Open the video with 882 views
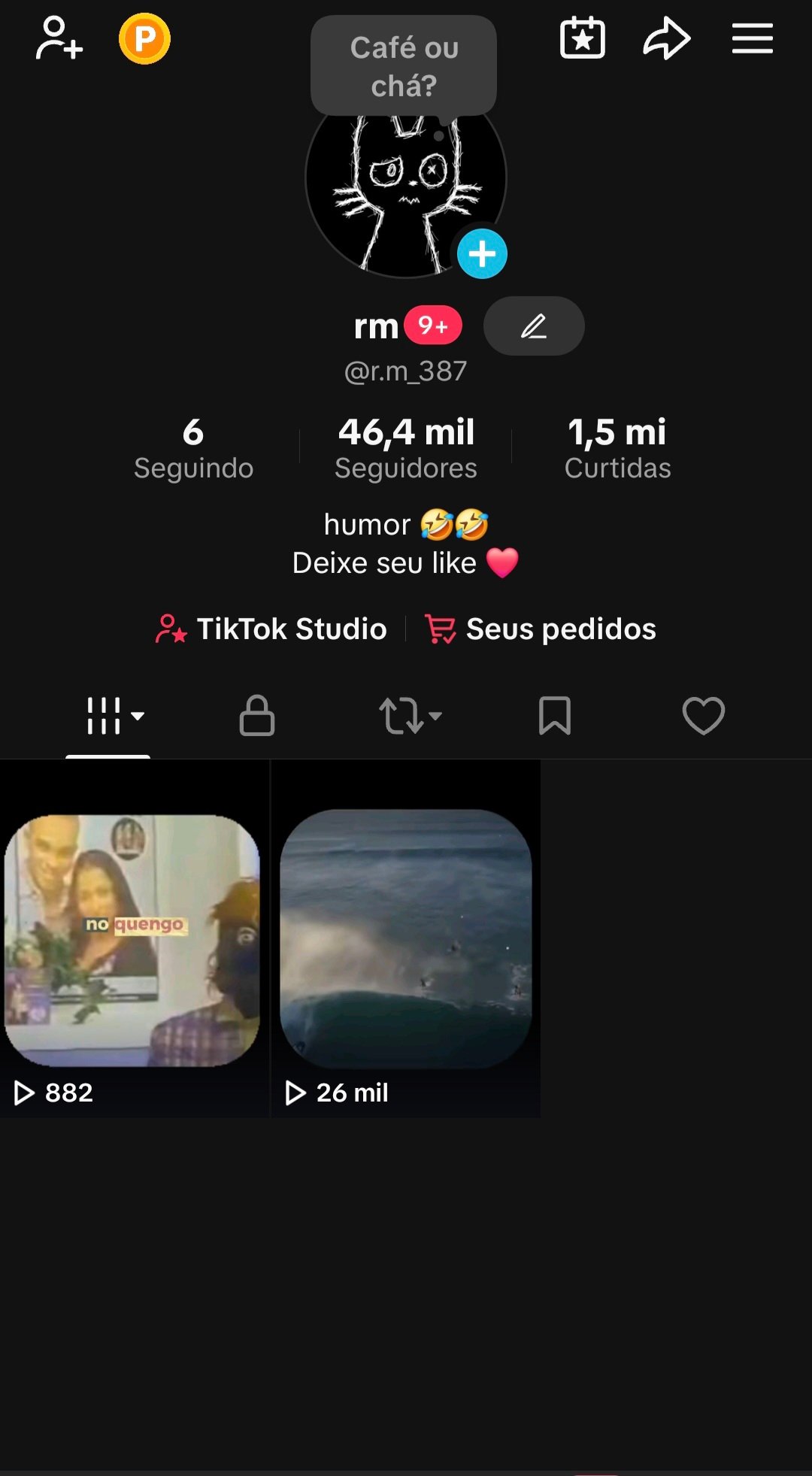 click(134, 940)
